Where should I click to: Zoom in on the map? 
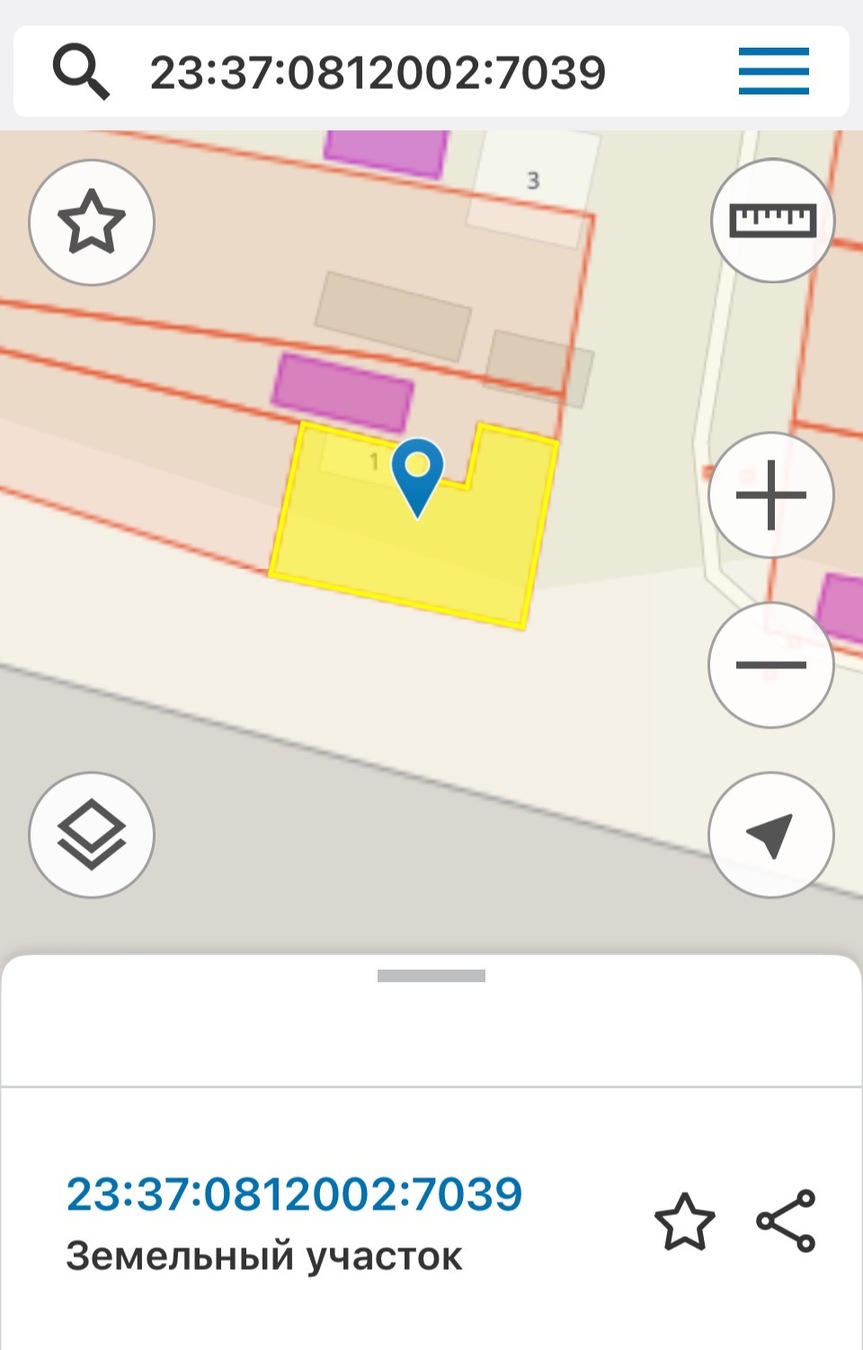(770, 495)
